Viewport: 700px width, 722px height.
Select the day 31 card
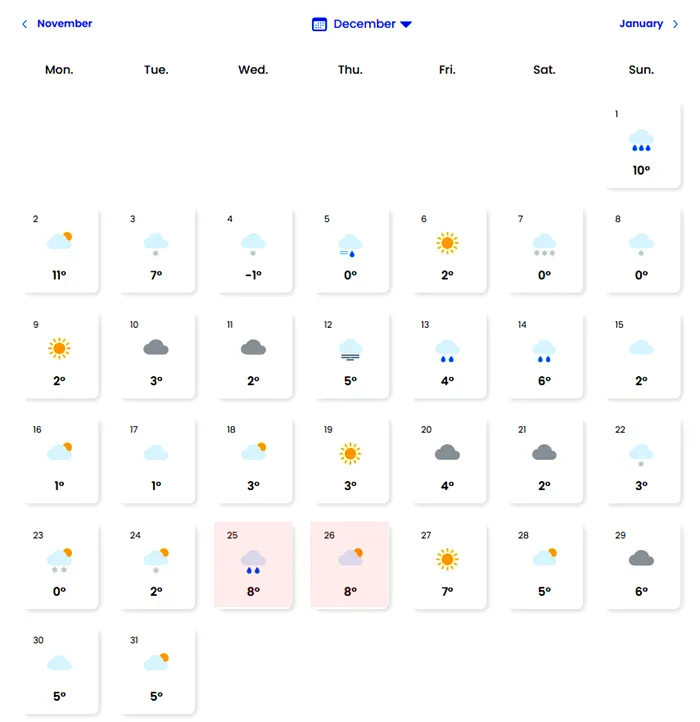click(156, 670)
